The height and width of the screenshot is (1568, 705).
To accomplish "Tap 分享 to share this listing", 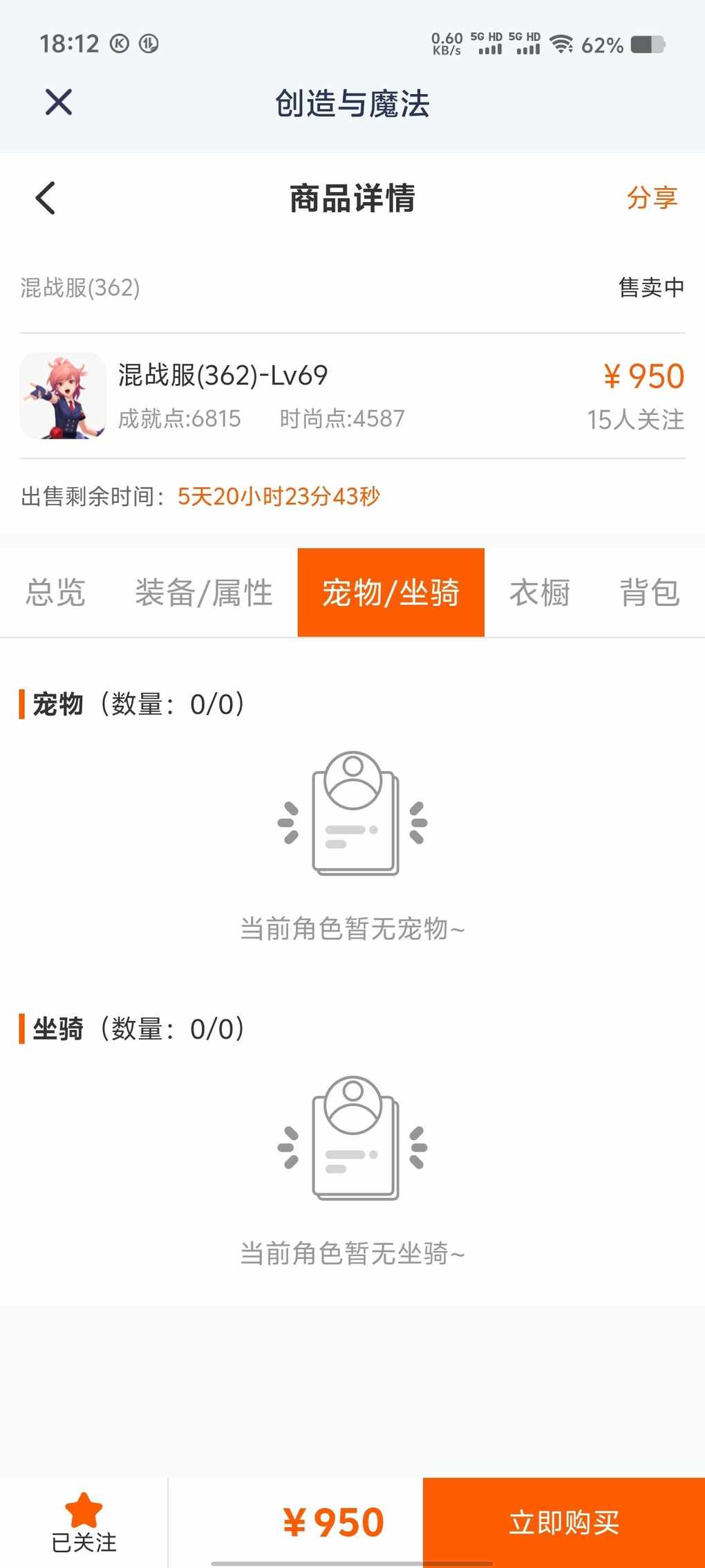I will [x=652, y=198].
